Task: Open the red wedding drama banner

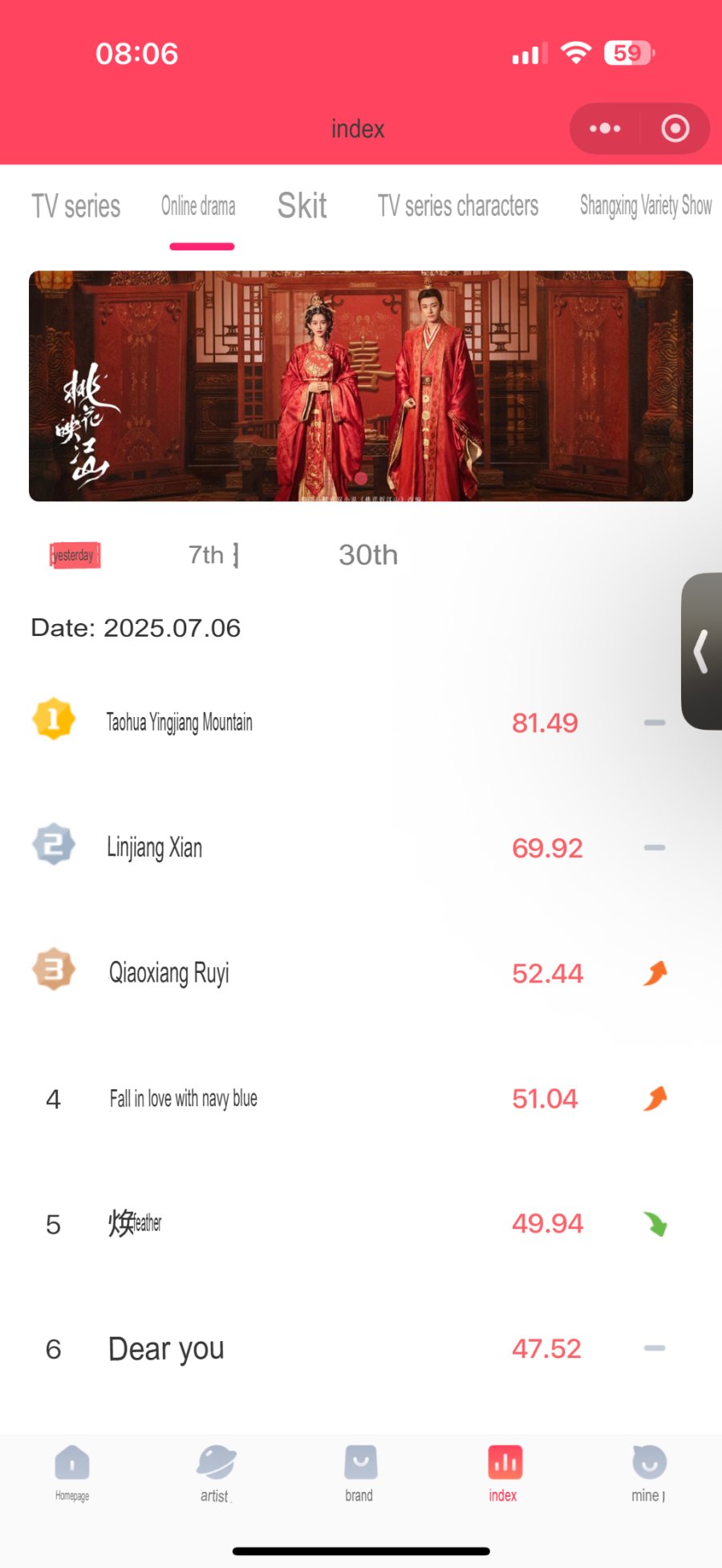Action: (x=361, y=386)
